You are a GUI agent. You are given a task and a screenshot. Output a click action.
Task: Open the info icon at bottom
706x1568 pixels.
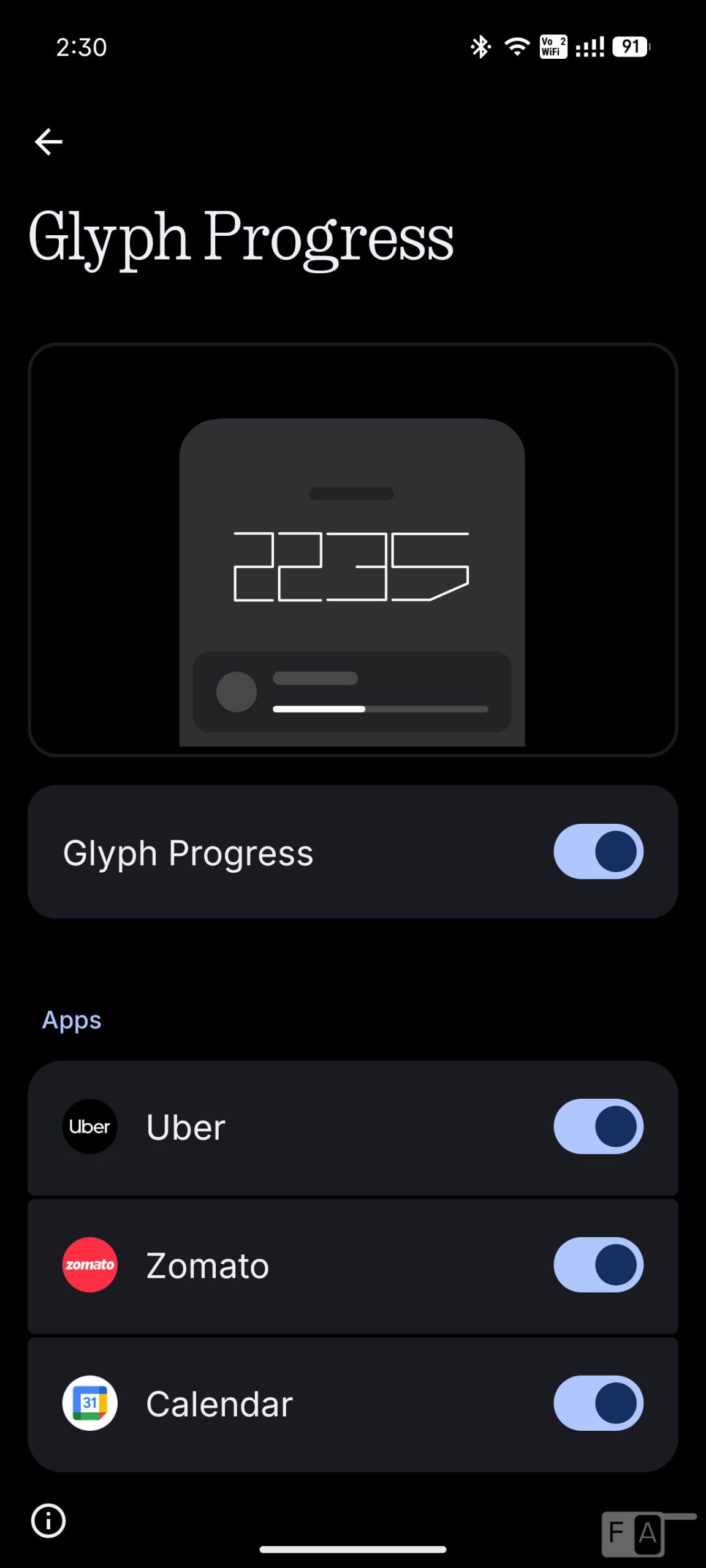pyautogui.click(x=48, y=1520)
